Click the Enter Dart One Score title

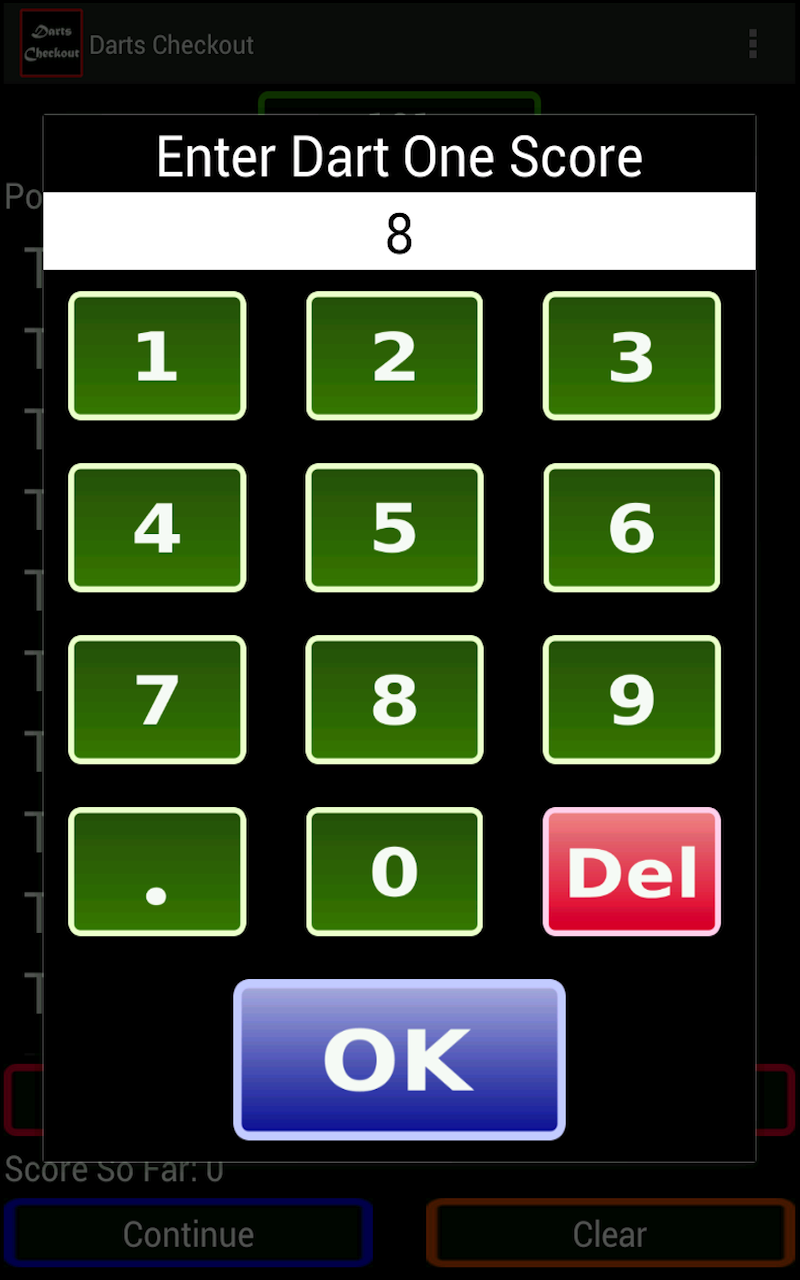tap(398, 155)
